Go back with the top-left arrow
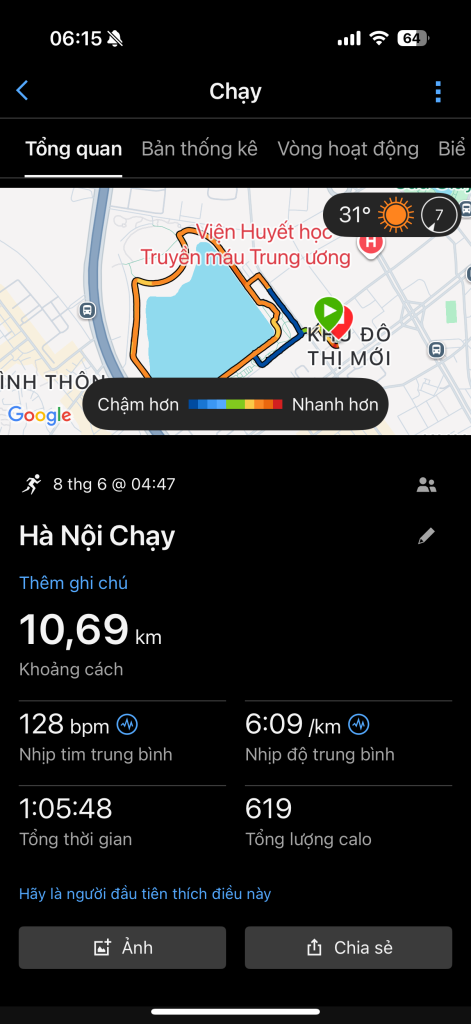The image size is (471, 1024). tap(22, 91)
